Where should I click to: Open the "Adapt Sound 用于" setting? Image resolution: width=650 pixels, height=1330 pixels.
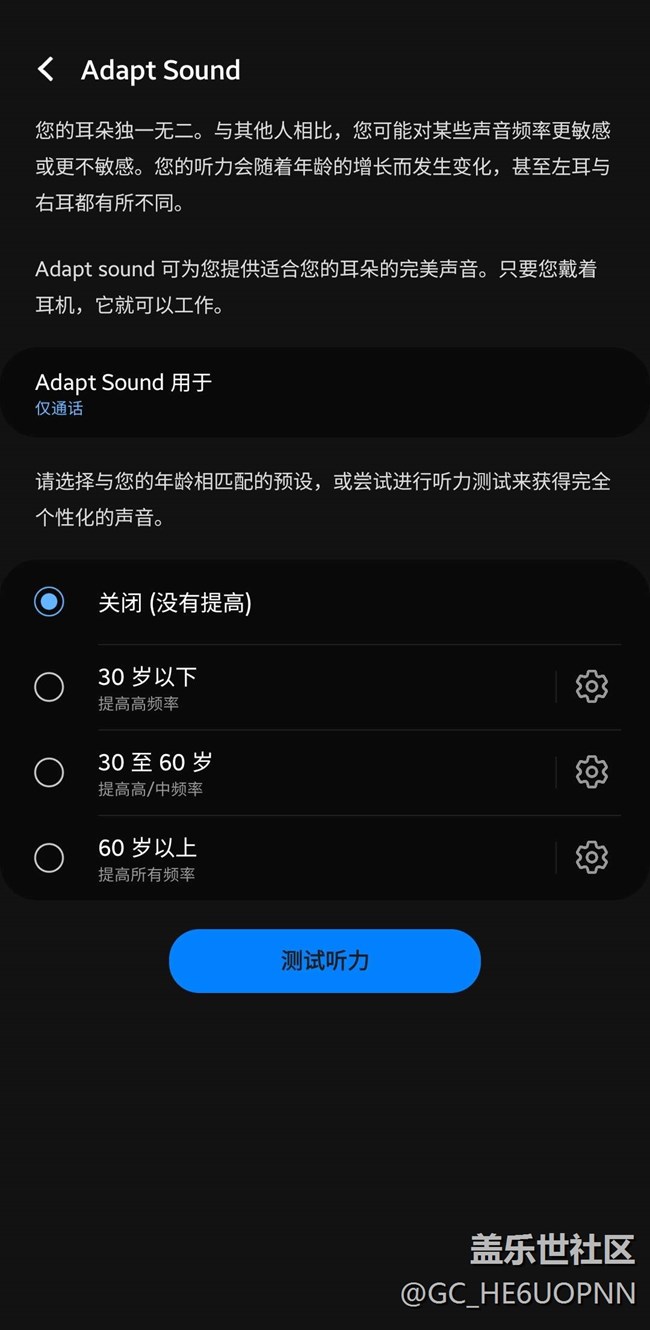(325, 393)
